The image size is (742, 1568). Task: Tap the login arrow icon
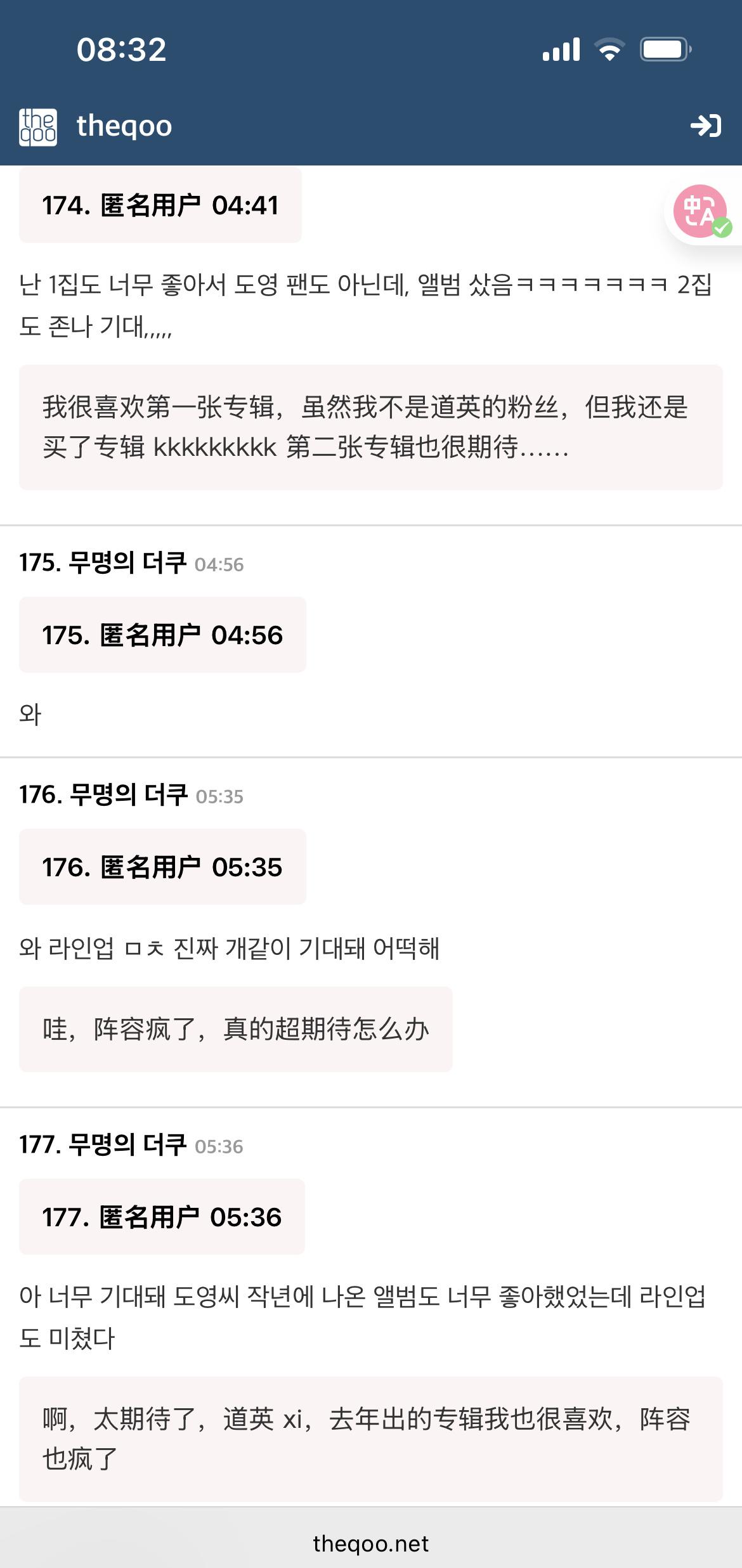[705, 126]
